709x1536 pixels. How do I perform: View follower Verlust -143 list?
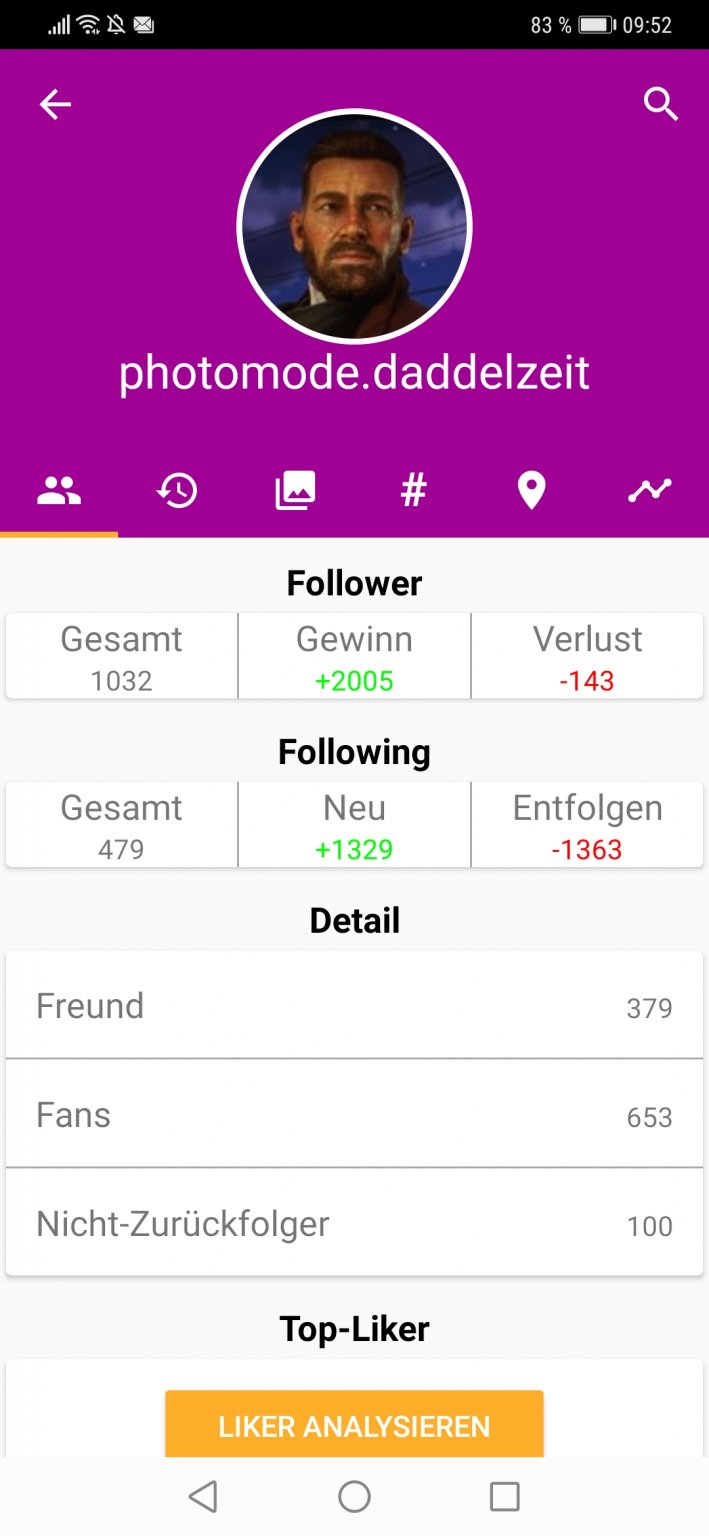(587, 656)
